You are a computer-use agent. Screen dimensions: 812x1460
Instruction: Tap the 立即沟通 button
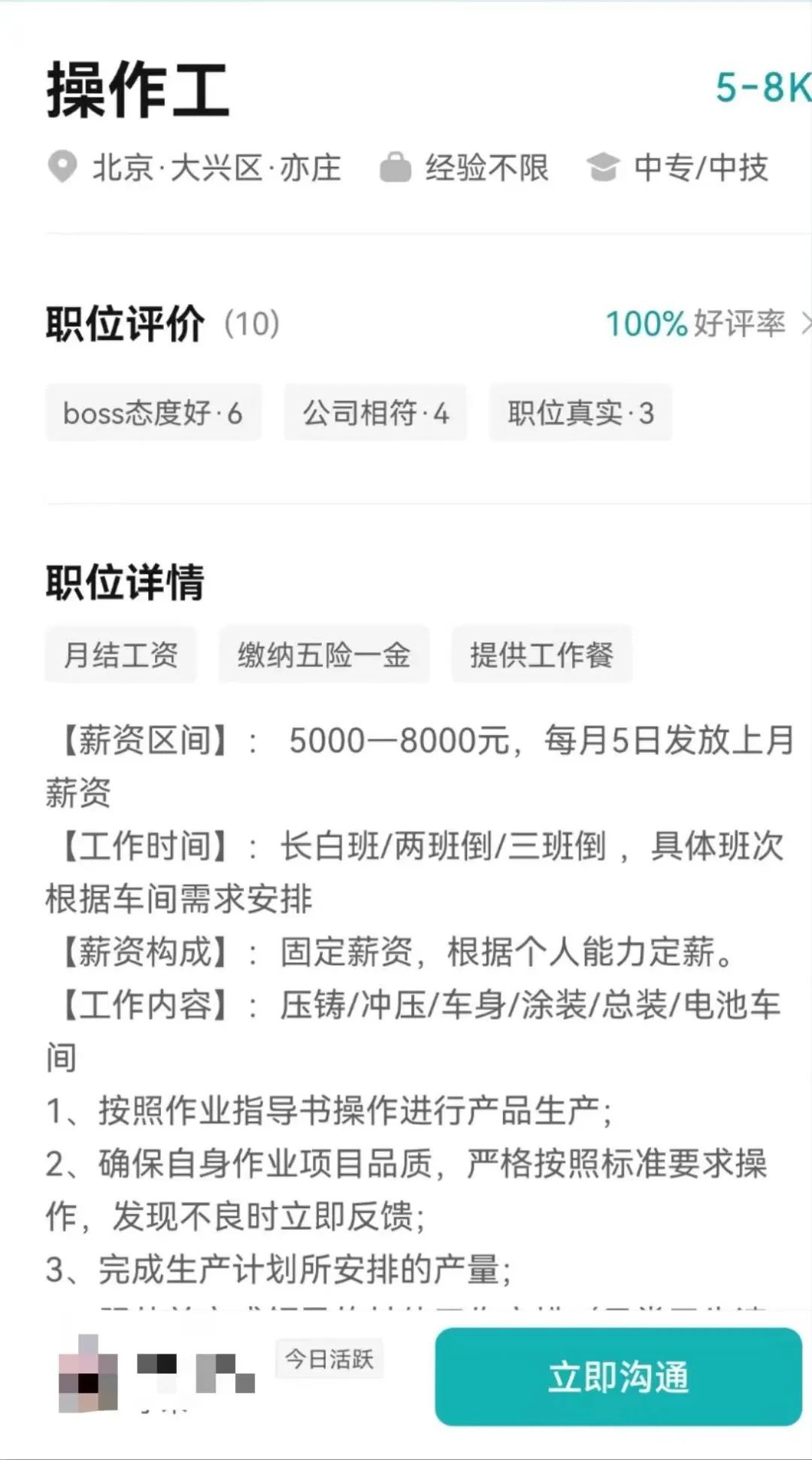point(618,1377)
